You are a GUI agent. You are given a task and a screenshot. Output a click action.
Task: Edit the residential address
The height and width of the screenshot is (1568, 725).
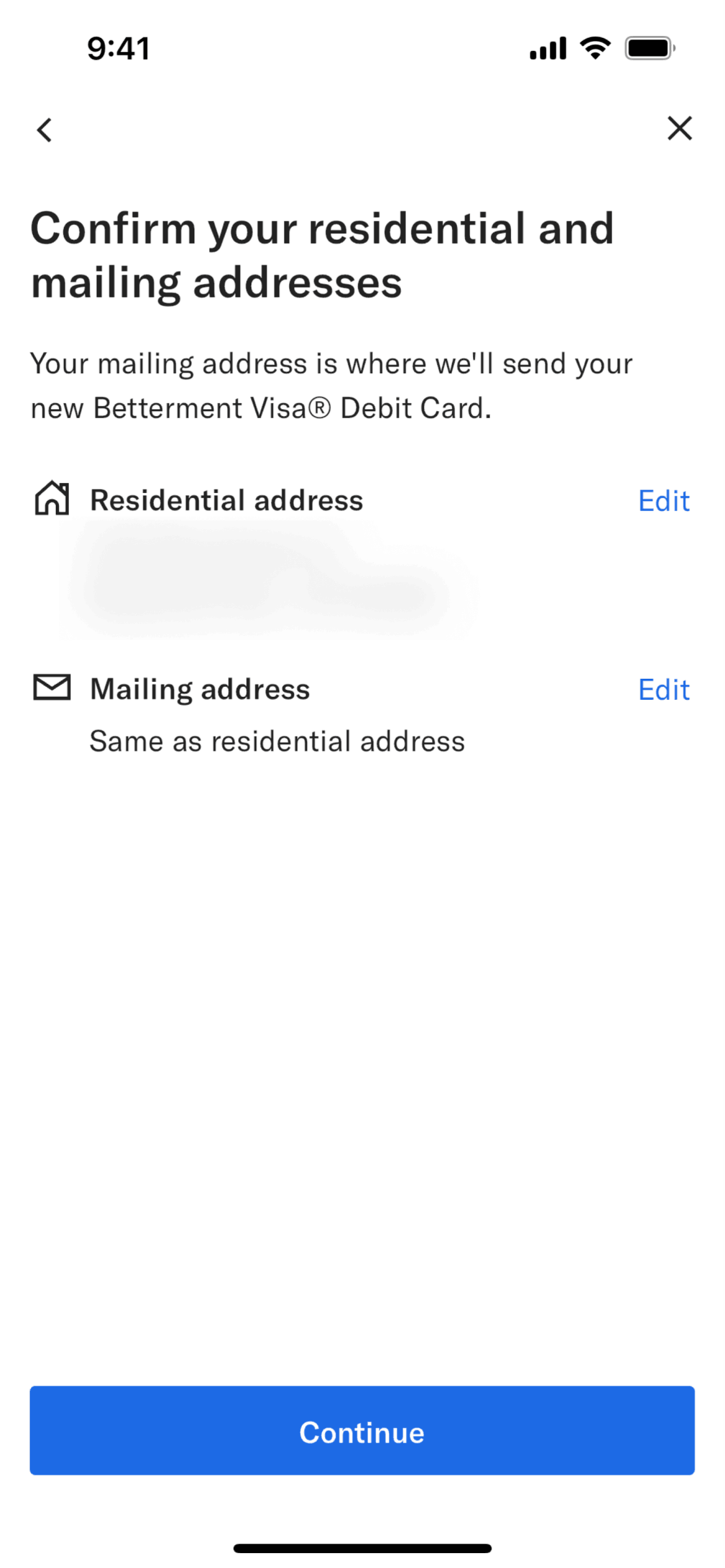664,501
